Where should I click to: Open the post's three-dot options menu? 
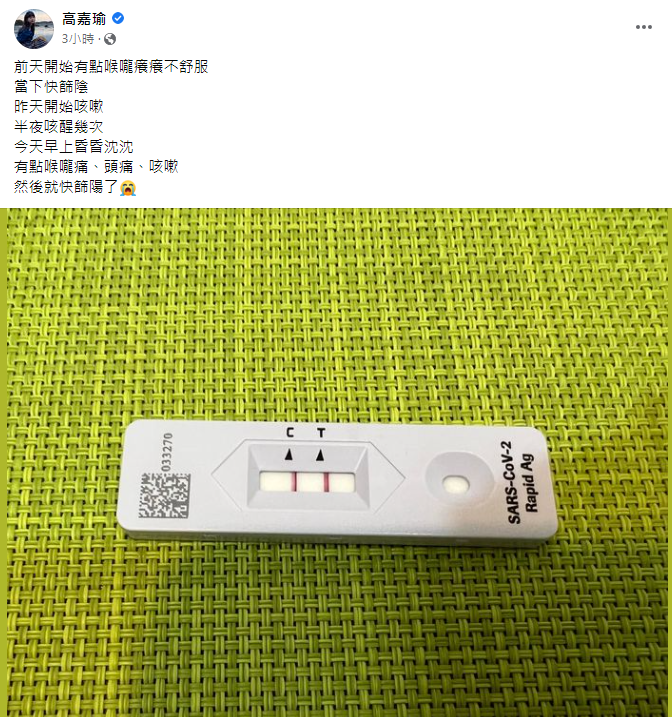pyautogui.click(x=643, y=28)
